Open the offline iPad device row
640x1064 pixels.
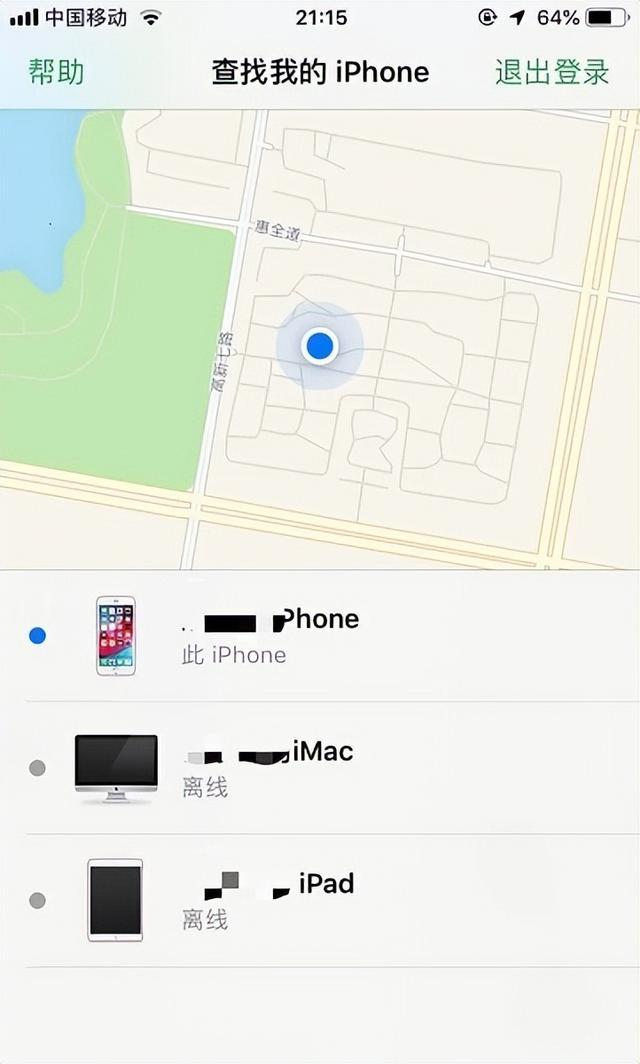[x=320, y=900]
